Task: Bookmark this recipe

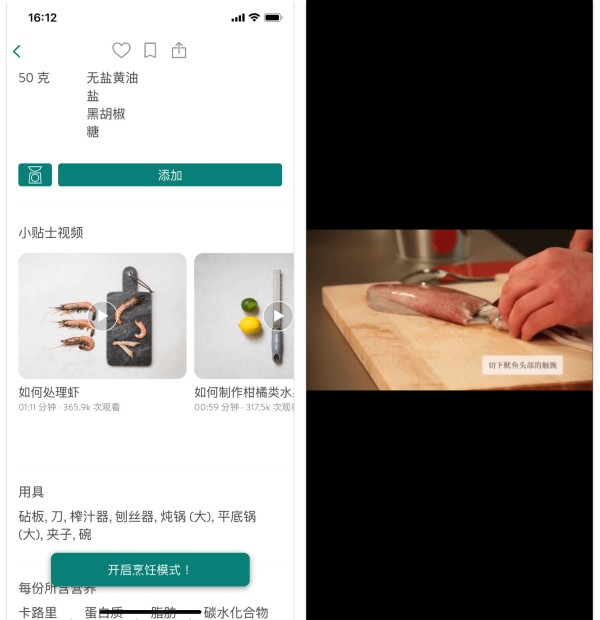Action: point(150,50)
